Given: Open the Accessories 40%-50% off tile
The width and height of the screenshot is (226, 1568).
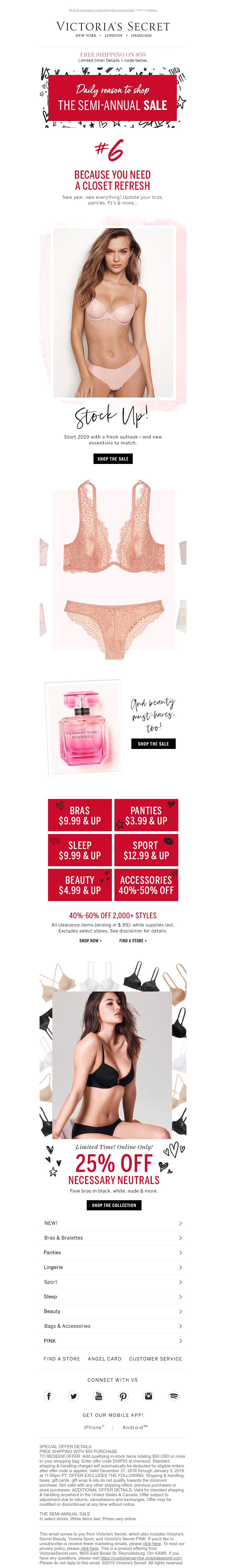Looking at the screenshot, I should pos(146,884).
